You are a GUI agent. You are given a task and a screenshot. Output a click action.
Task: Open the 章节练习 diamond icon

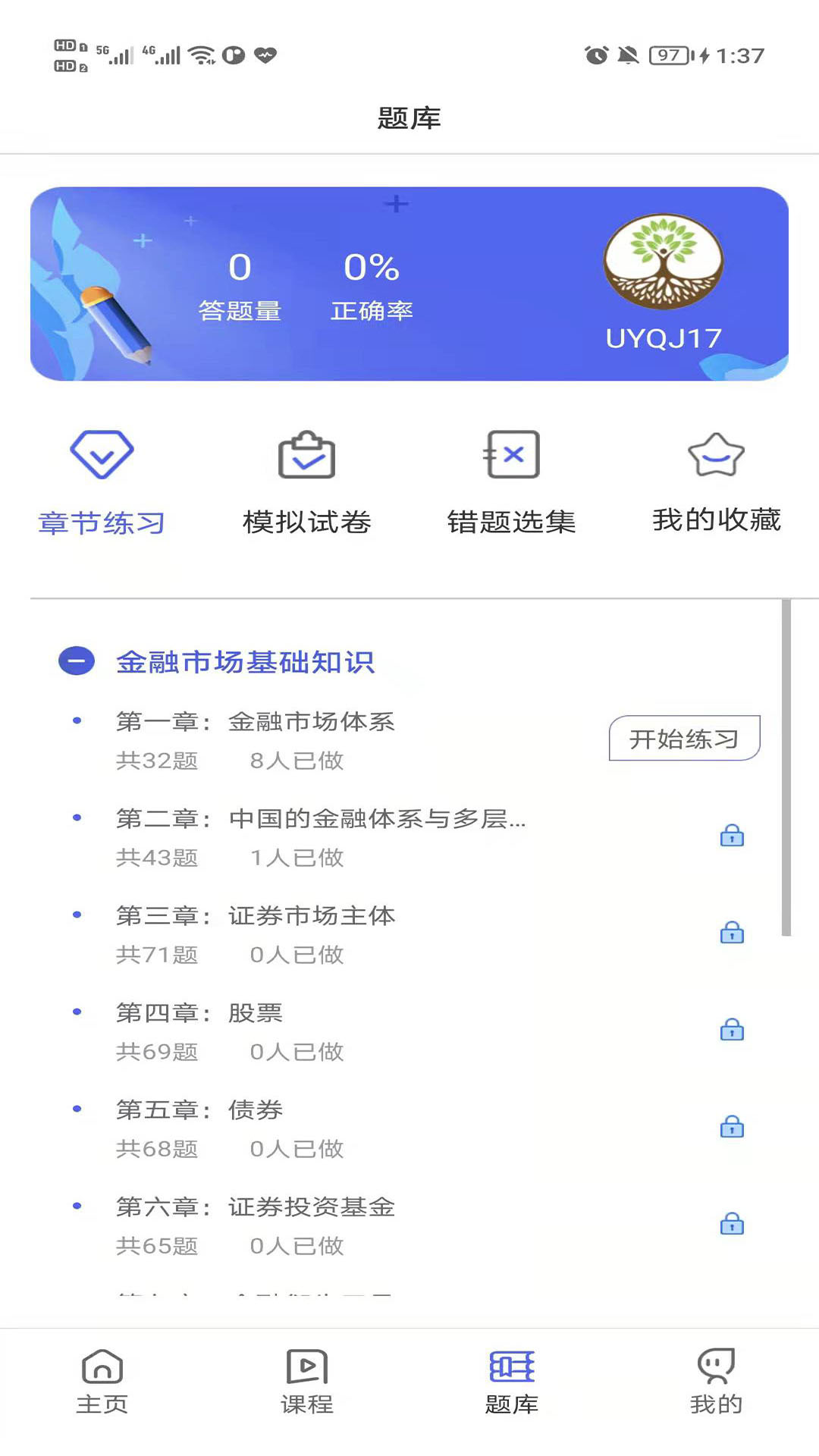[x=102, y=455]
